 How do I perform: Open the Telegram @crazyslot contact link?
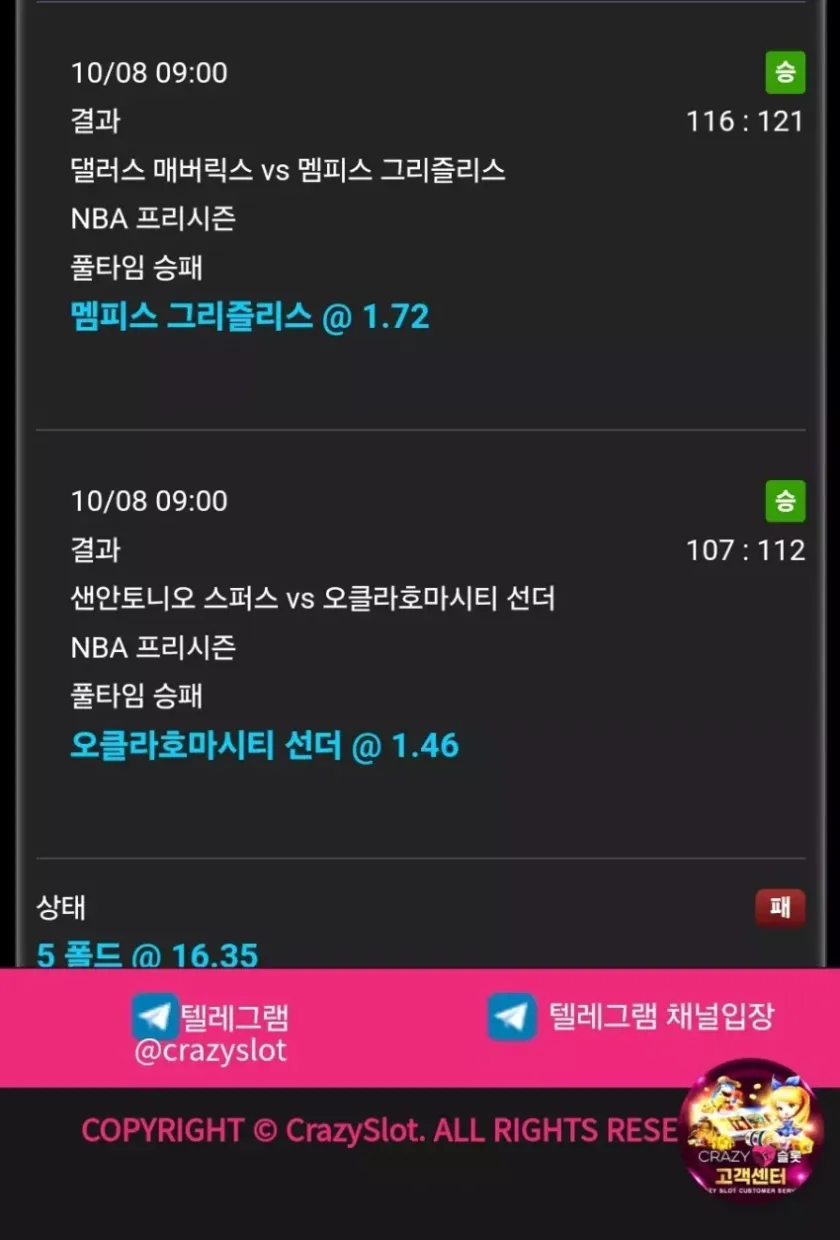click(x=211, y=1030)
